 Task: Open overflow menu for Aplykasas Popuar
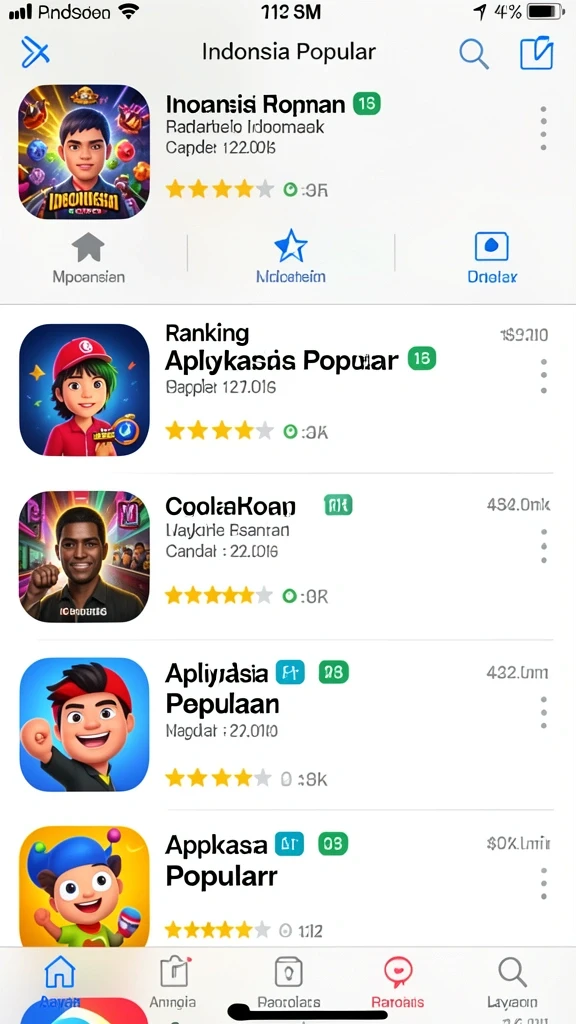pos(543,376)
